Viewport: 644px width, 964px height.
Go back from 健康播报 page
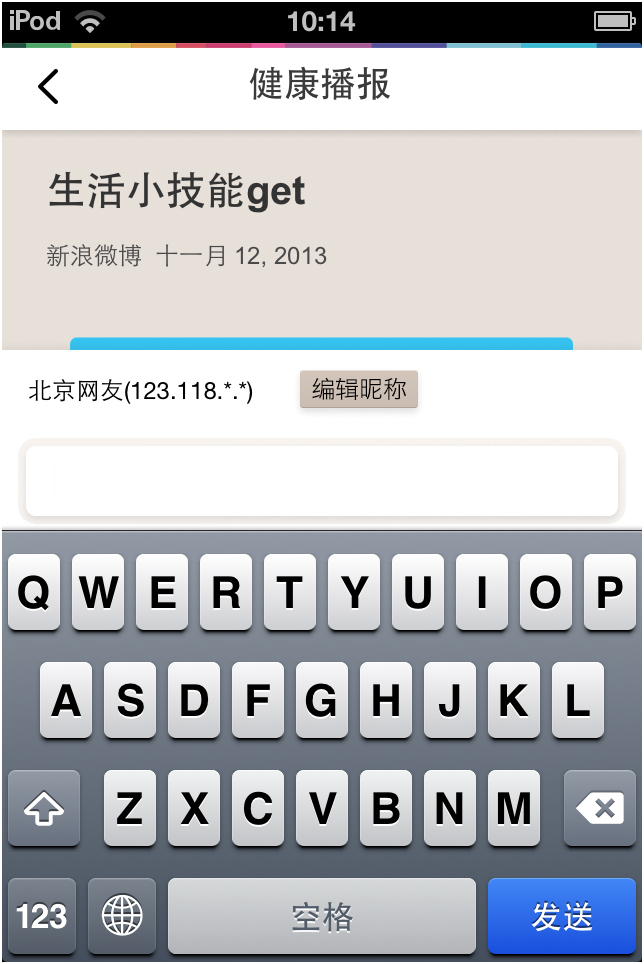[x=48, y=87]
